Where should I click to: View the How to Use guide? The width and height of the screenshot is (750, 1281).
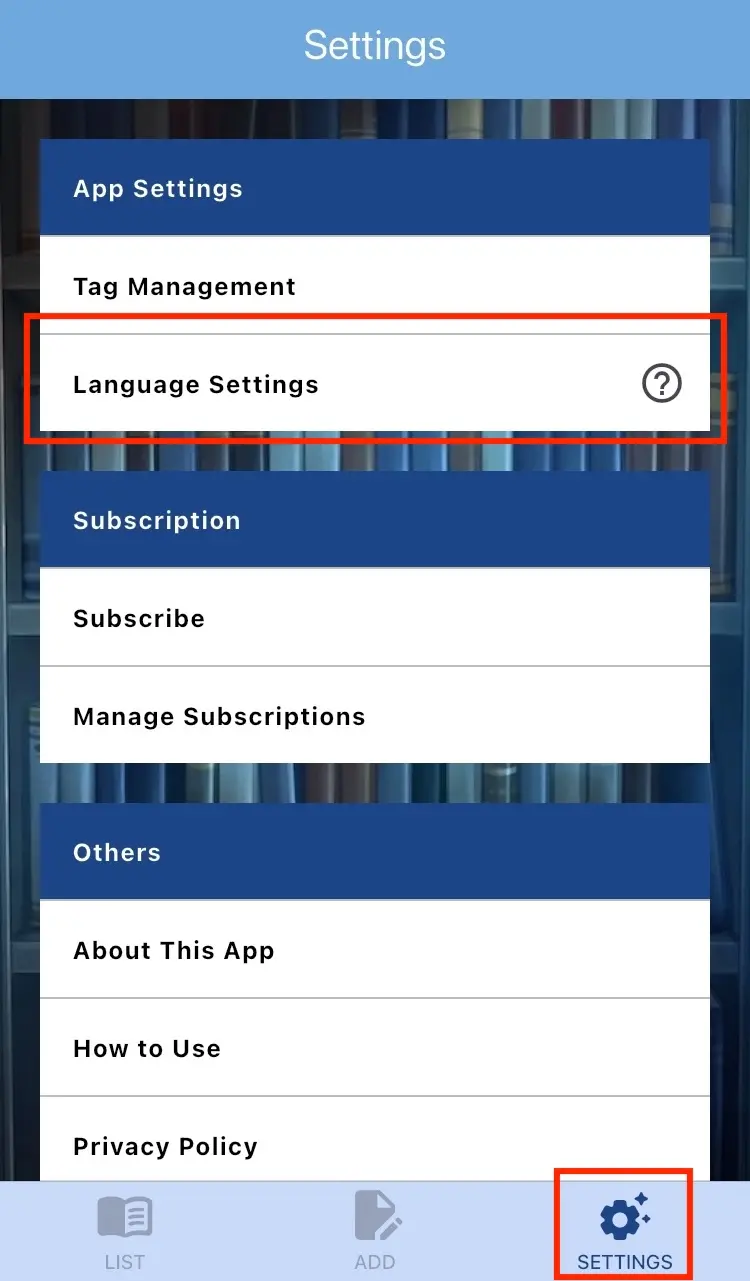[x=375, y=1048]
